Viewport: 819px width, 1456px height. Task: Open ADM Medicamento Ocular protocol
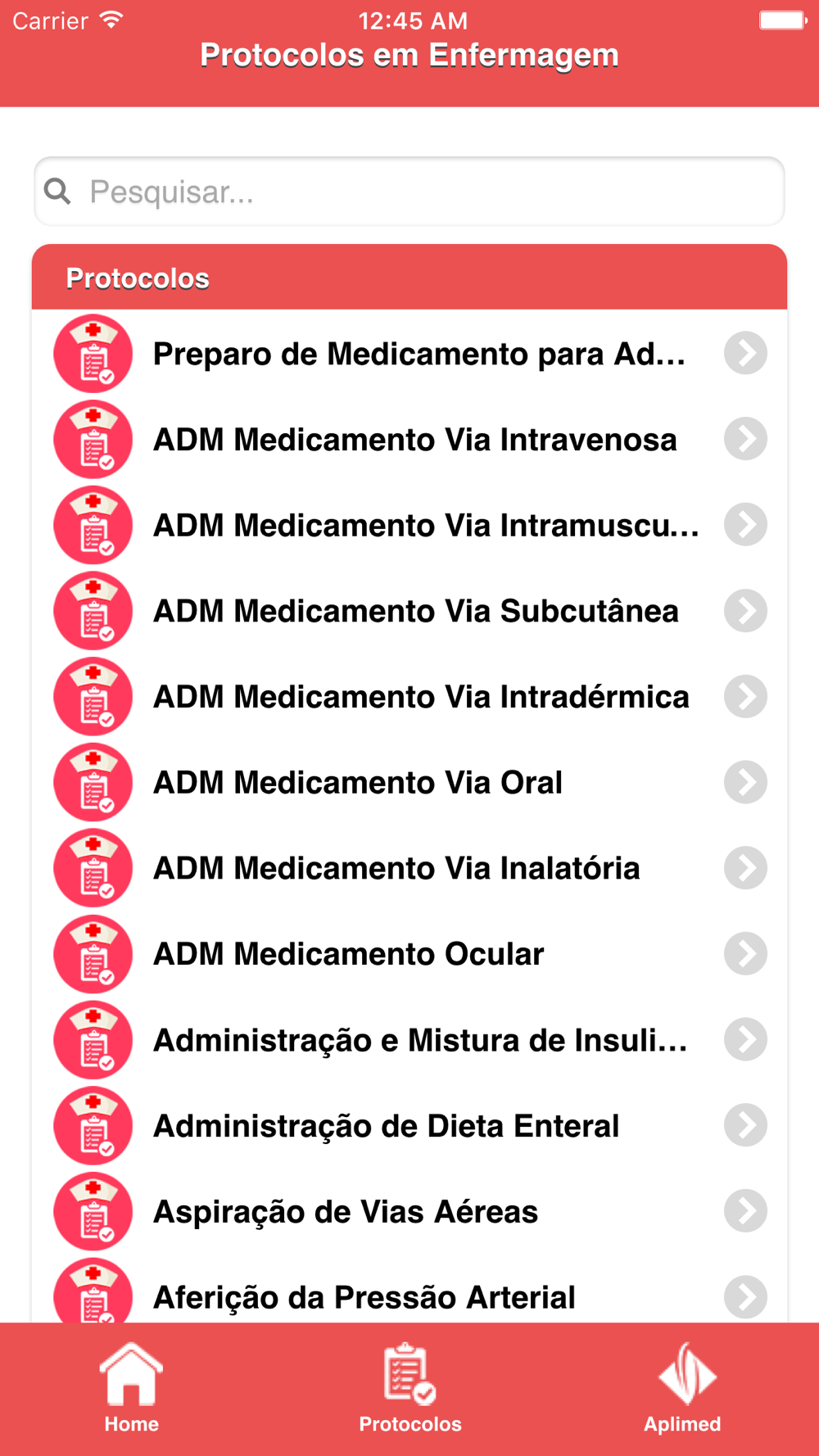[x=409, y=954]
